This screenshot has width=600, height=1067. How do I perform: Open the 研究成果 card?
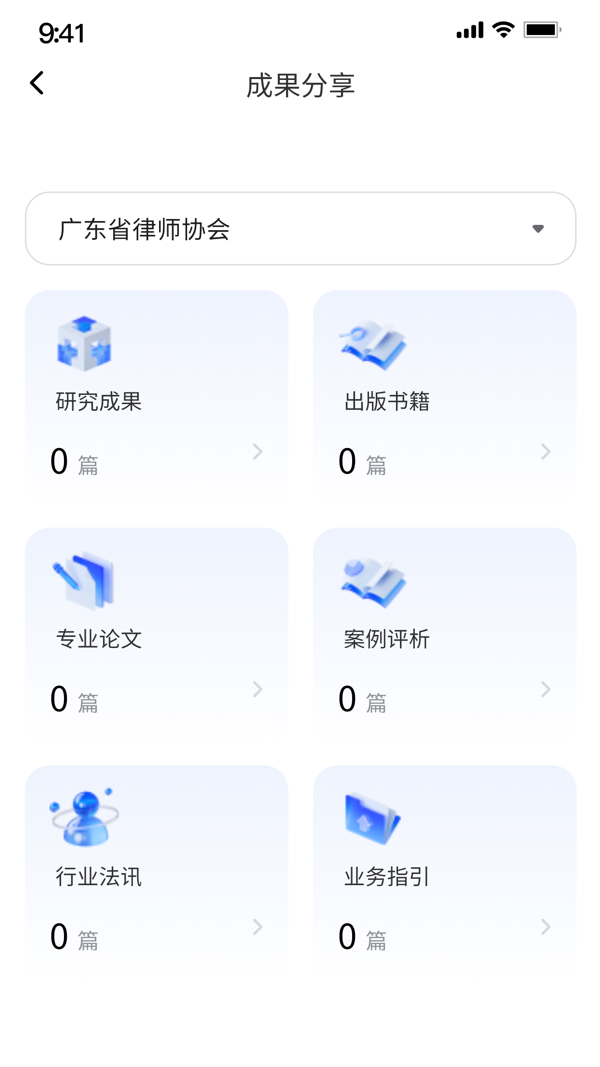click(156, 394)
